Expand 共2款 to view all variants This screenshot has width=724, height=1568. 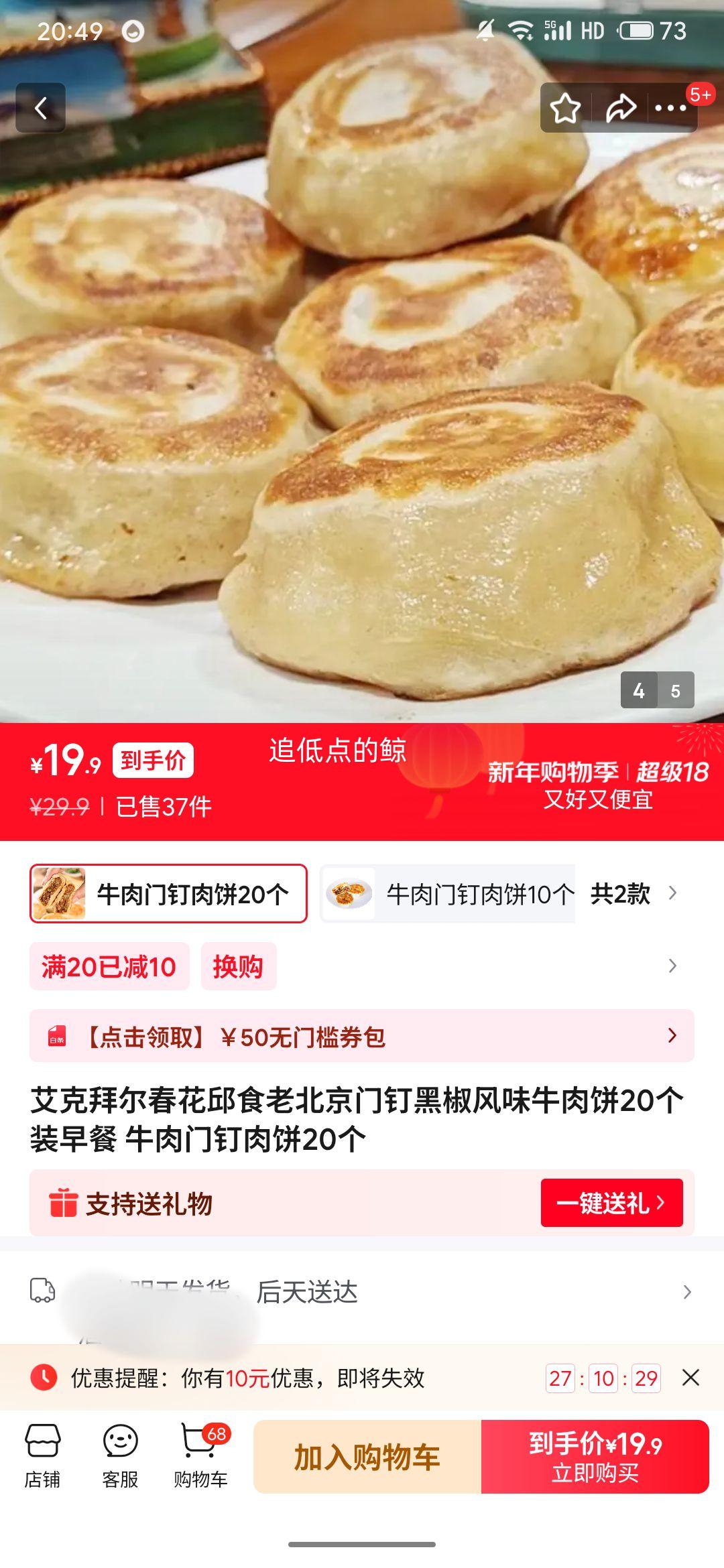[x=619, y=894]
